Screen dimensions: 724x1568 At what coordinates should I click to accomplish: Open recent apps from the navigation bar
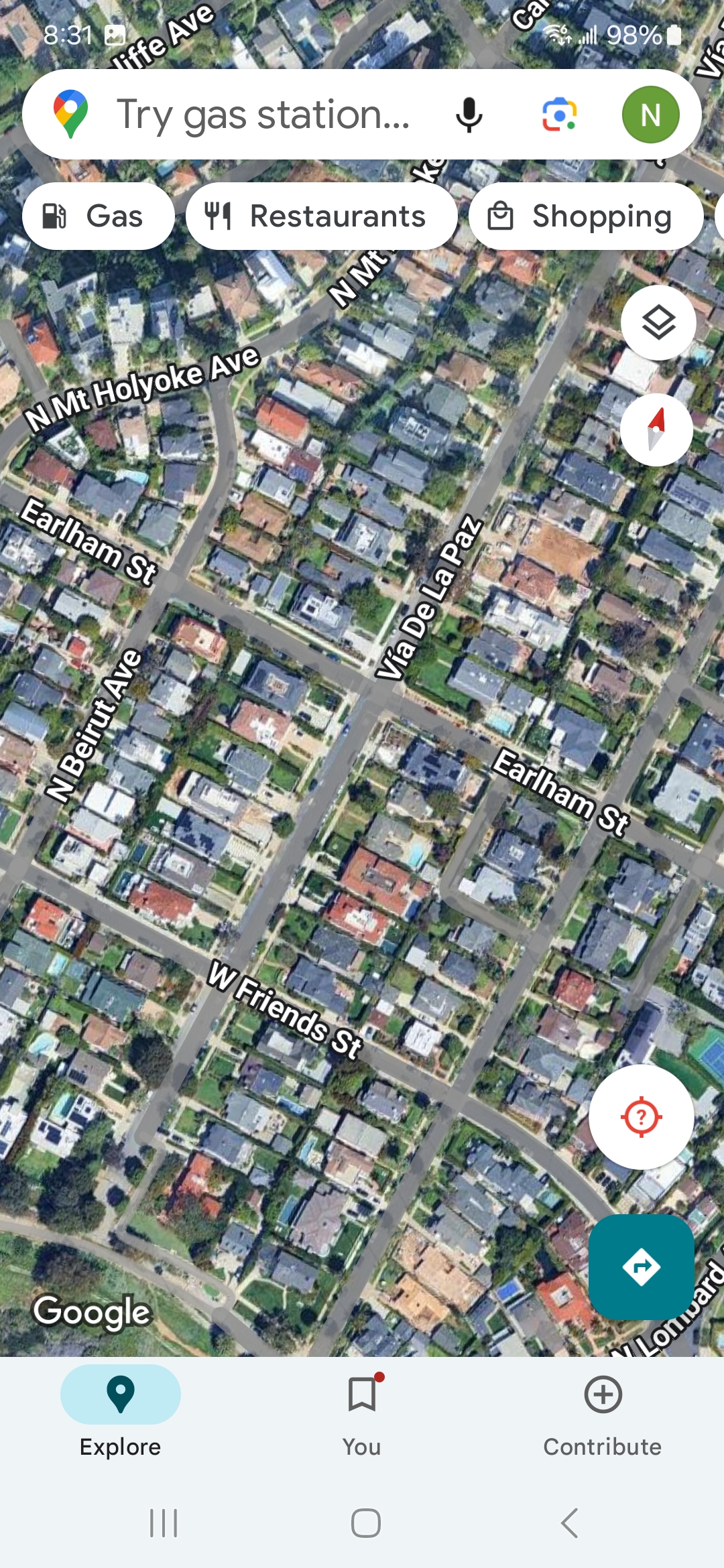pos(164,1523)
